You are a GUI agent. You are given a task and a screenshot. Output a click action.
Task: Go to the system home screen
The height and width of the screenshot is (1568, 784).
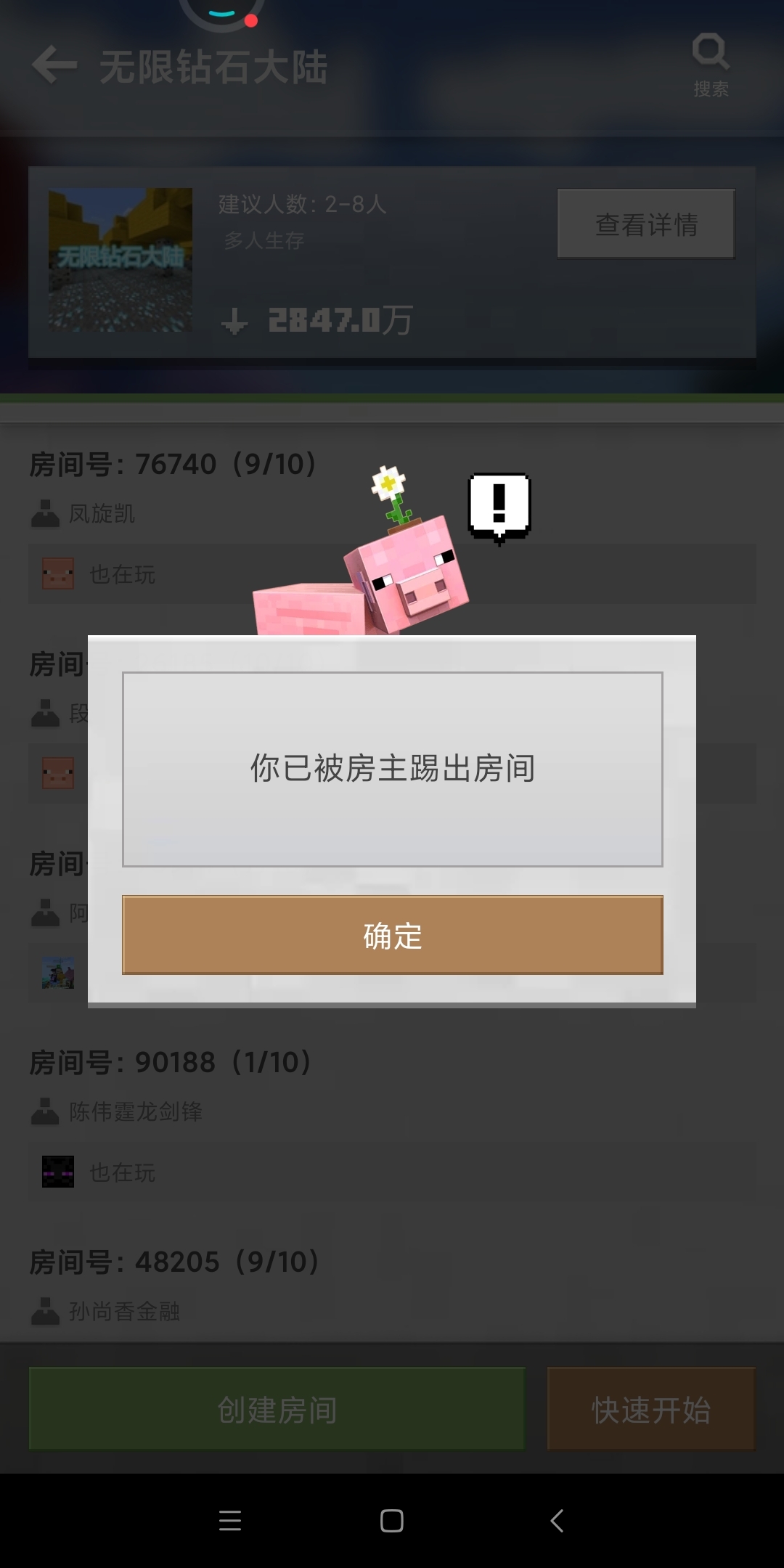(392, 1521)
